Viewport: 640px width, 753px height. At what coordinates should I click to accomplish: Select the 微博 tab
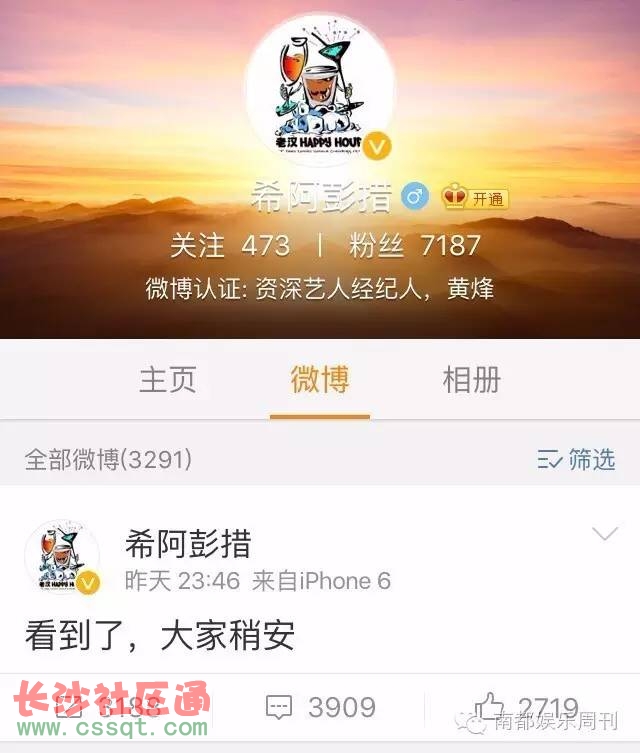coord(319,380)
